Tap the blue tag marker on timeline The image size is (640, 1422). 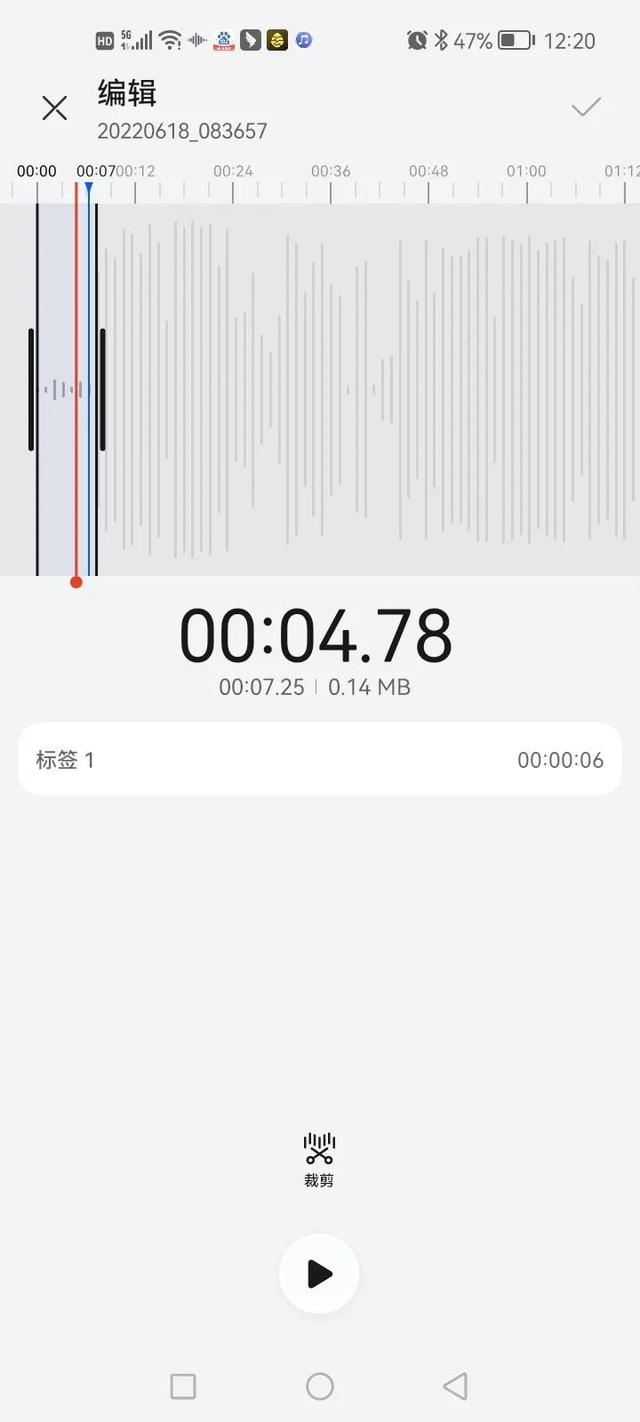tap(88, 187)
